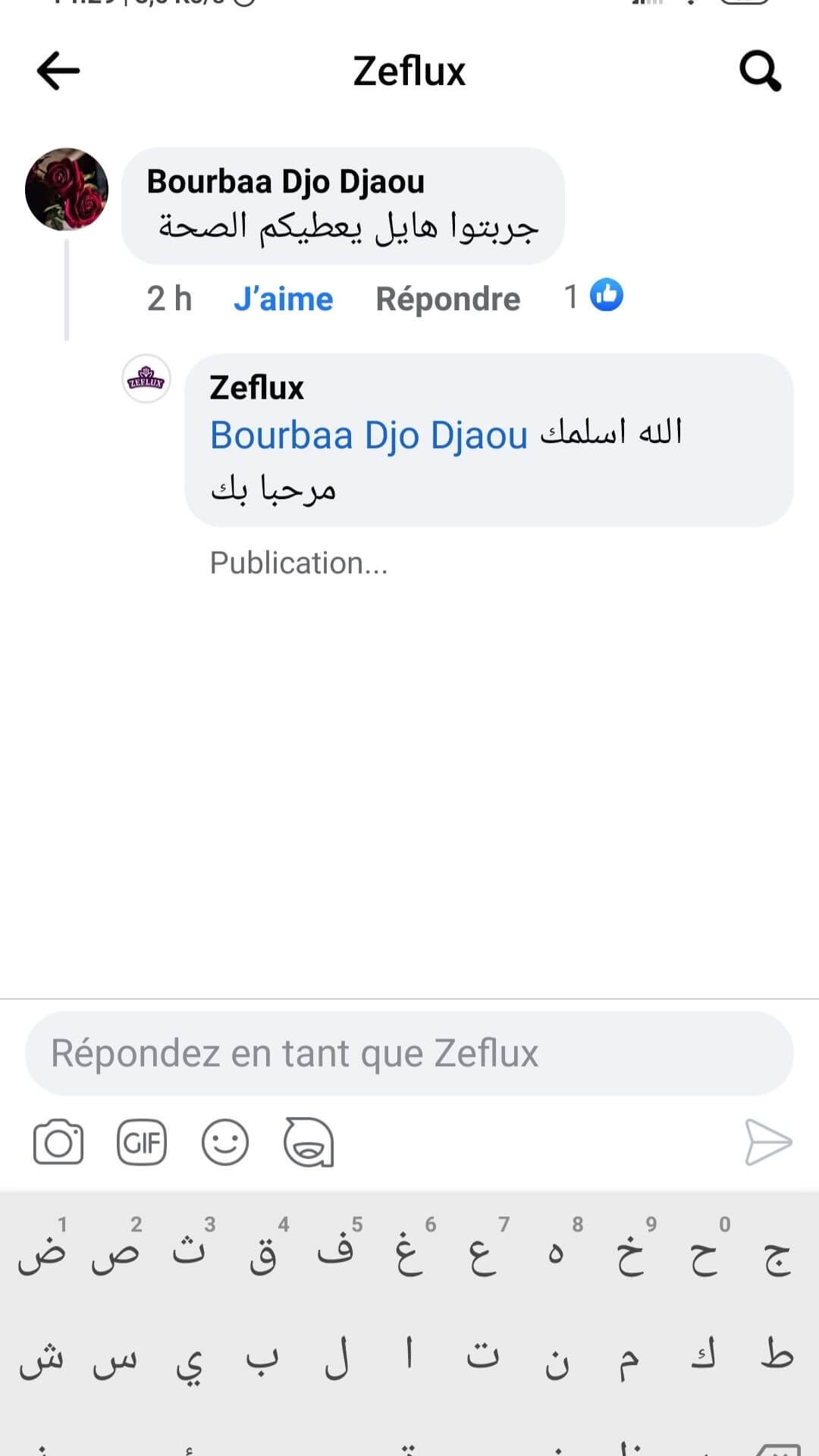Open the GIF picker
Viewport: 819px width, 1456px height.
click(x=142, y=1142)
